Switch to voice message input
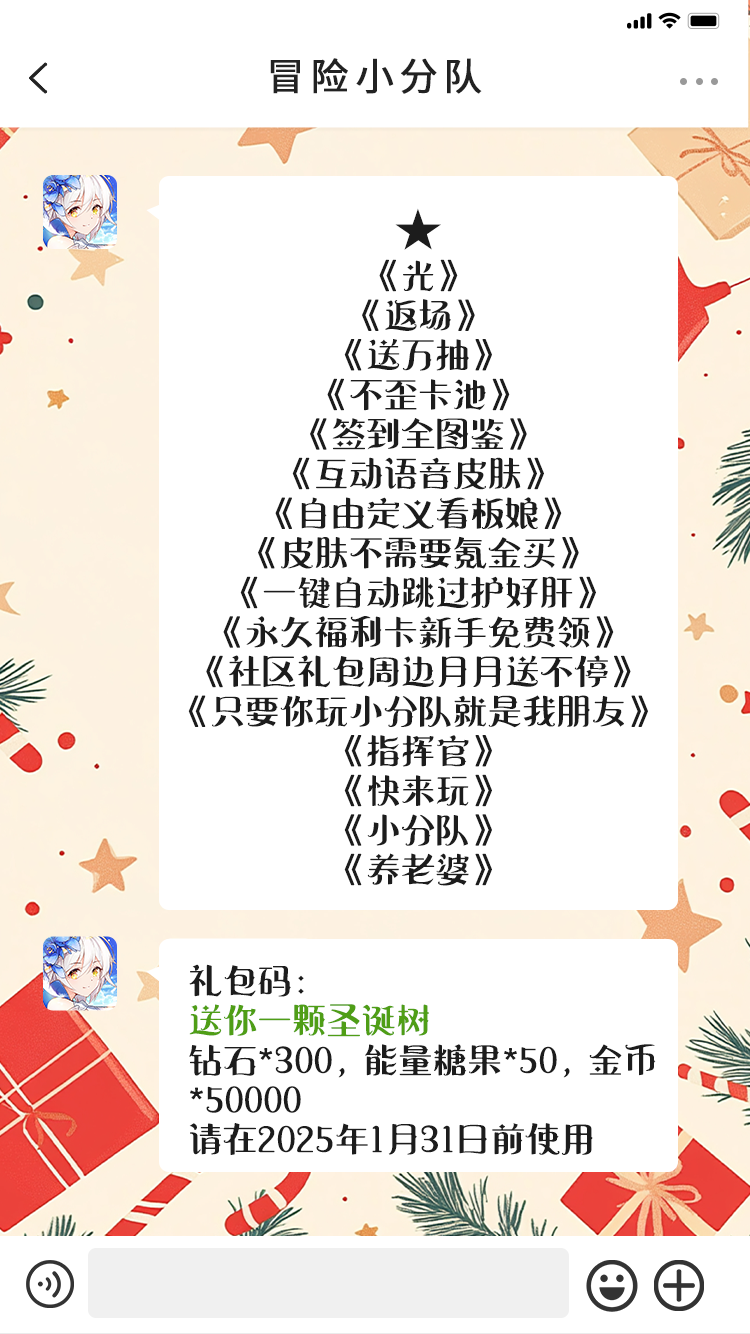This screenshot has width=750, height=1334. (50, 1284)
